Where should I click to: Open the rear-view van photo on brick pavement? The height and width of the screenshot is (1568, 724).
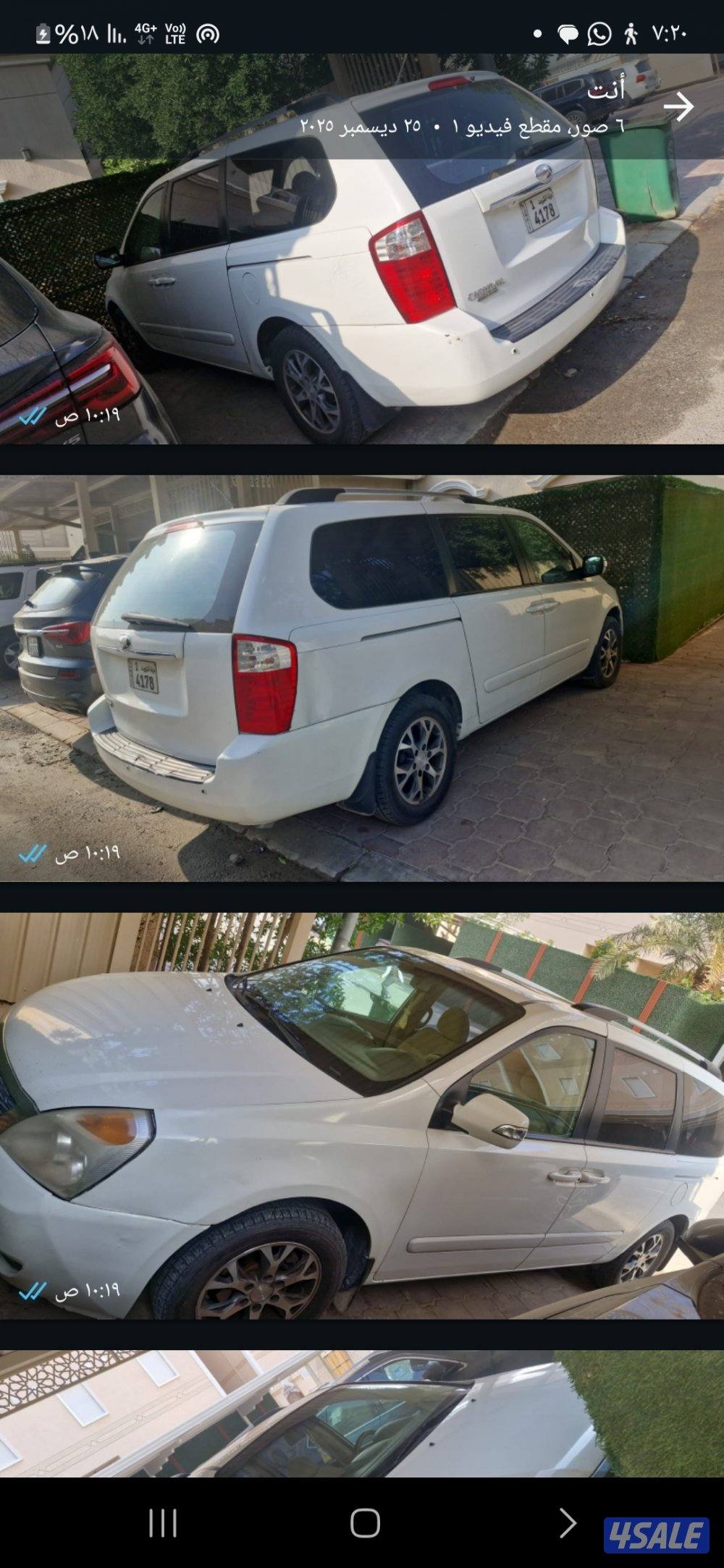click(362, 678)
